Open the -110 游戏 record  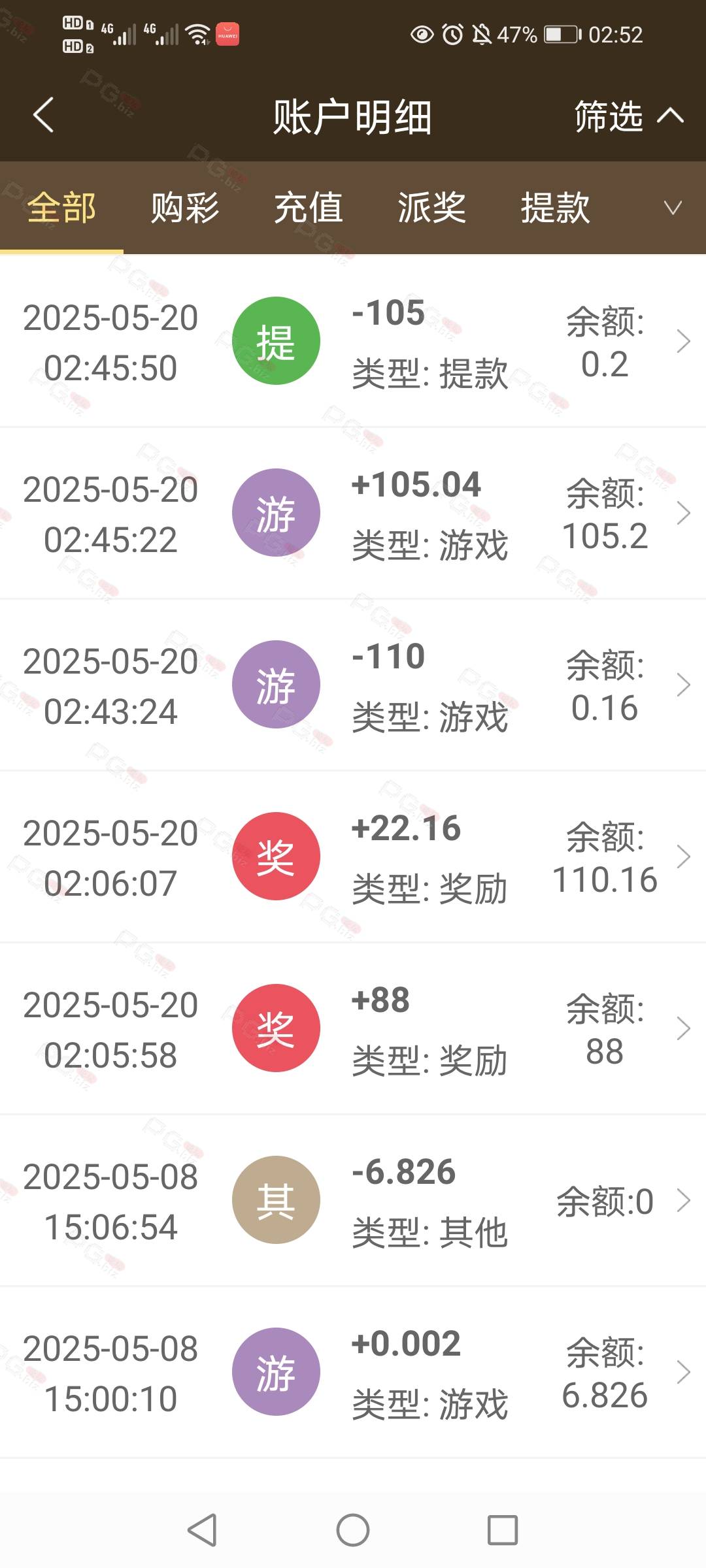(353, 685)
